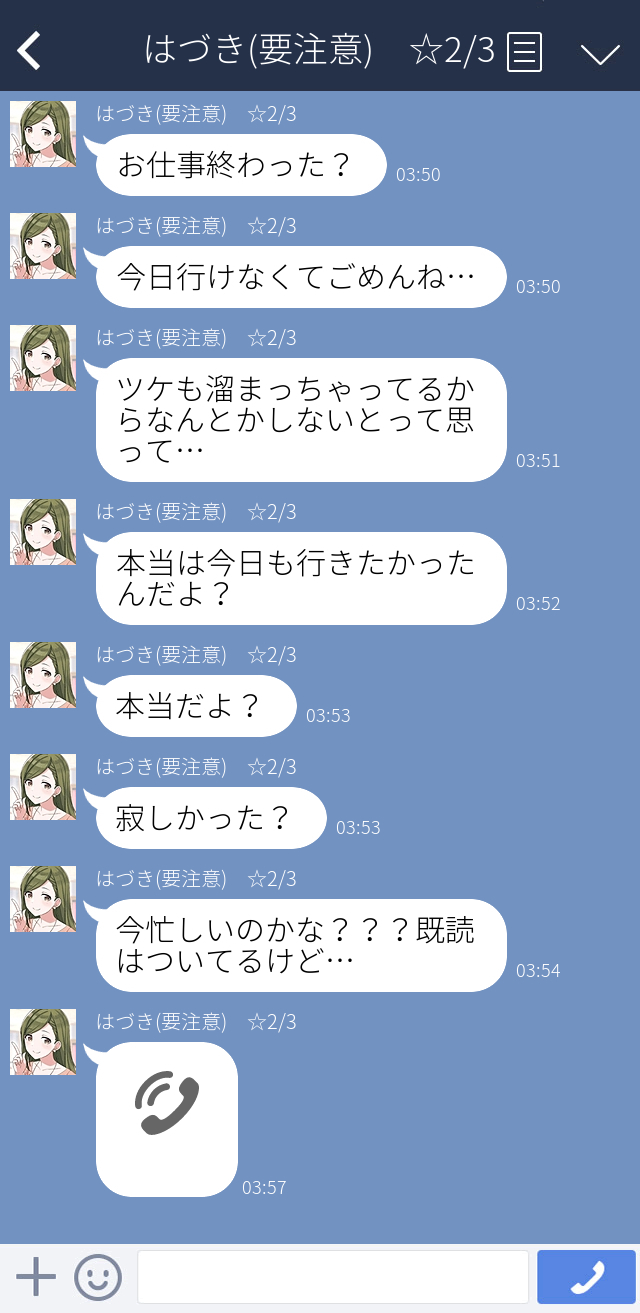Focus the message text field

point(332,1277)
